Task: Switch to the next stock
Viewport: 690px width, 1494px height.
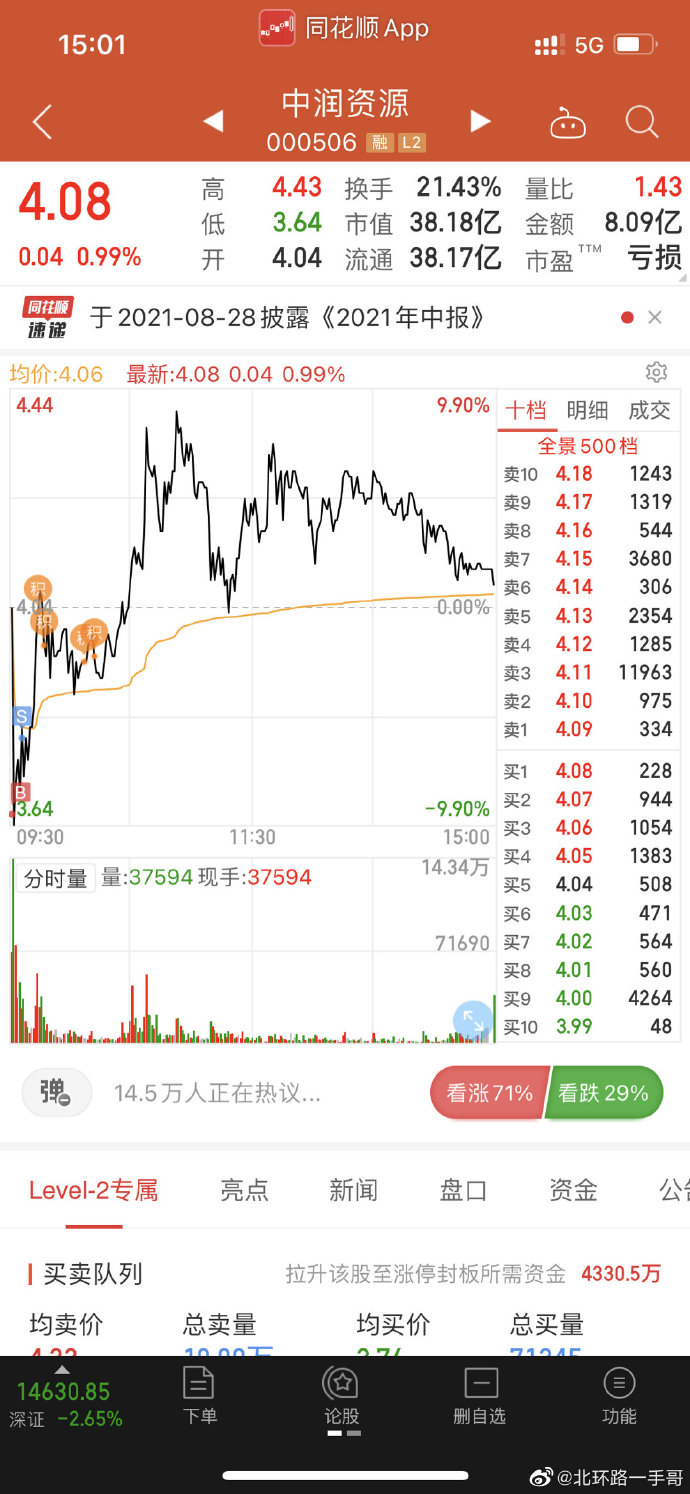Action: (481, 122)
